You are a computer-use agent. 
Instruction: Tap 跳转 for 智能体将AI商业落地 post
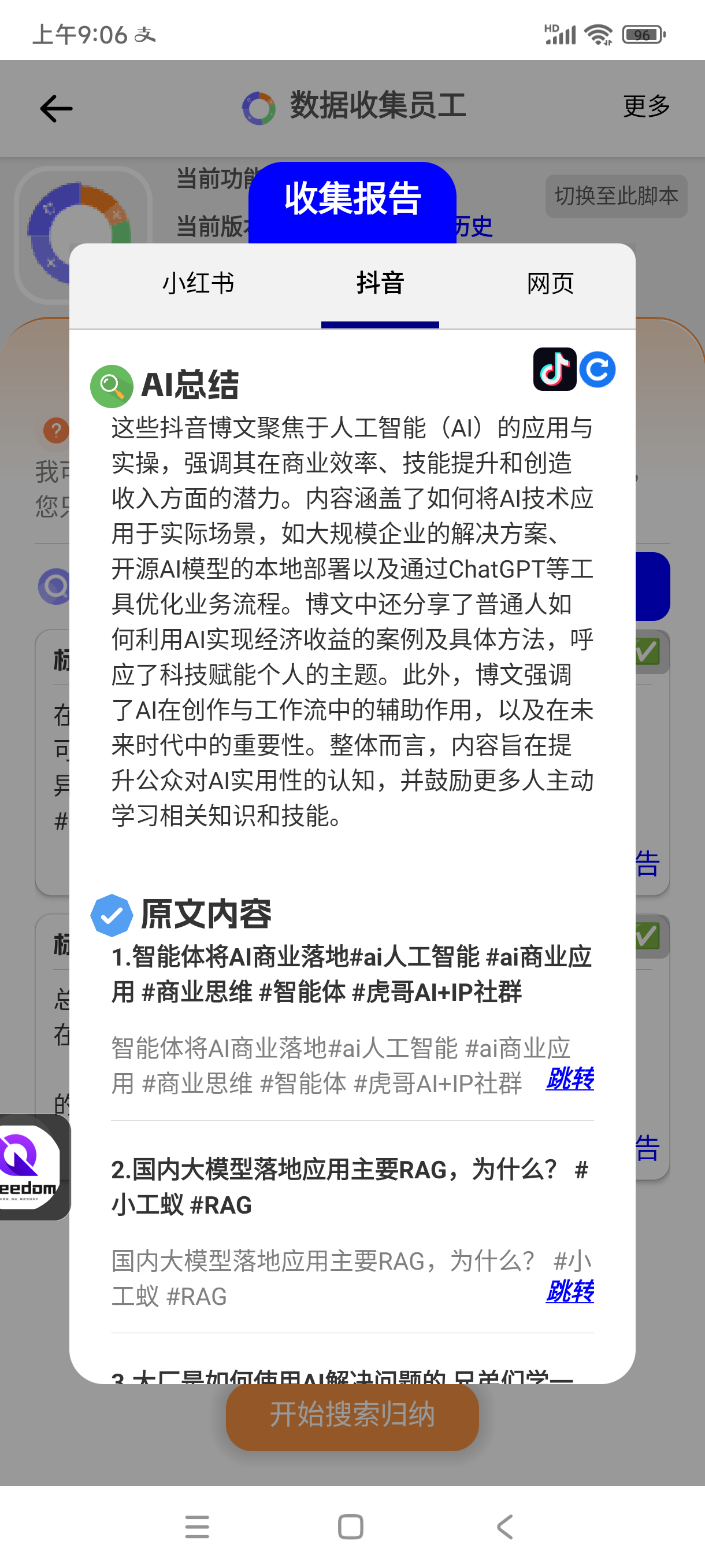(569, 1079)
